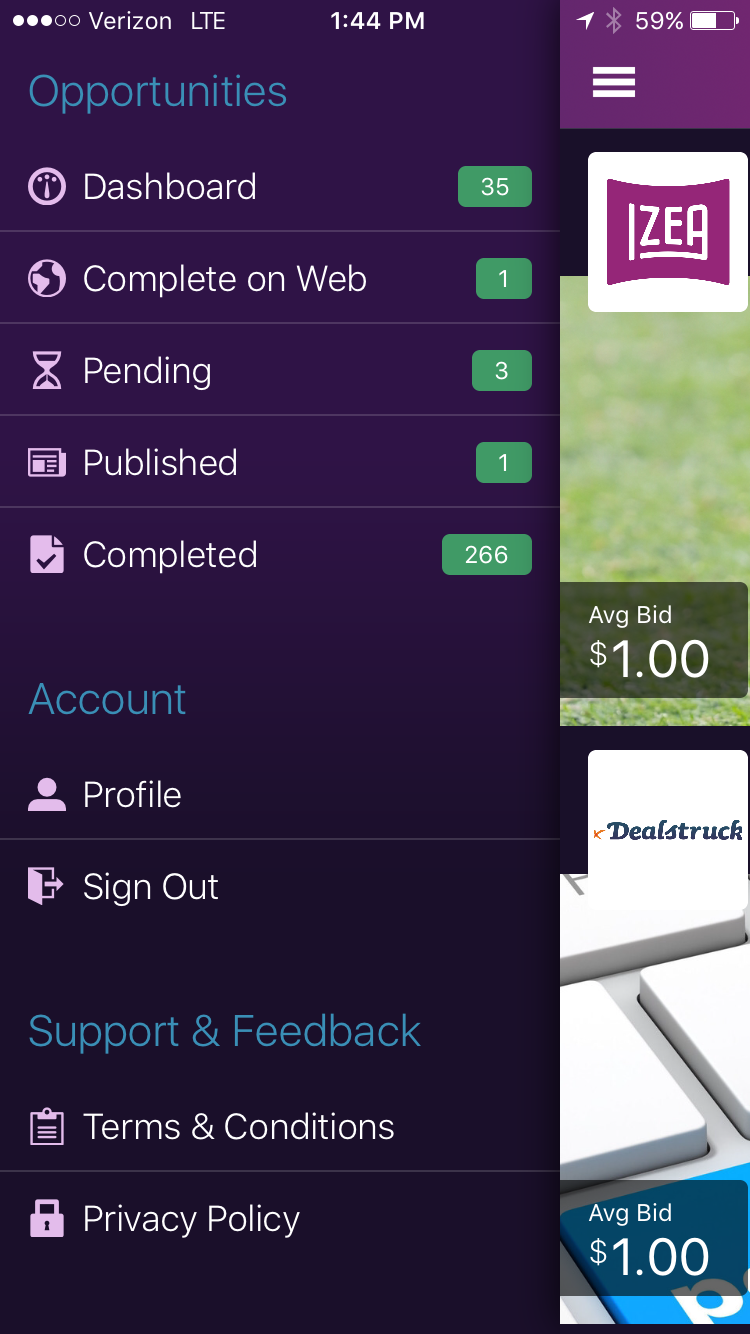Open the Privacy Policy
The height and width of the screenshot is (1334, 750).
[191, 1219]
